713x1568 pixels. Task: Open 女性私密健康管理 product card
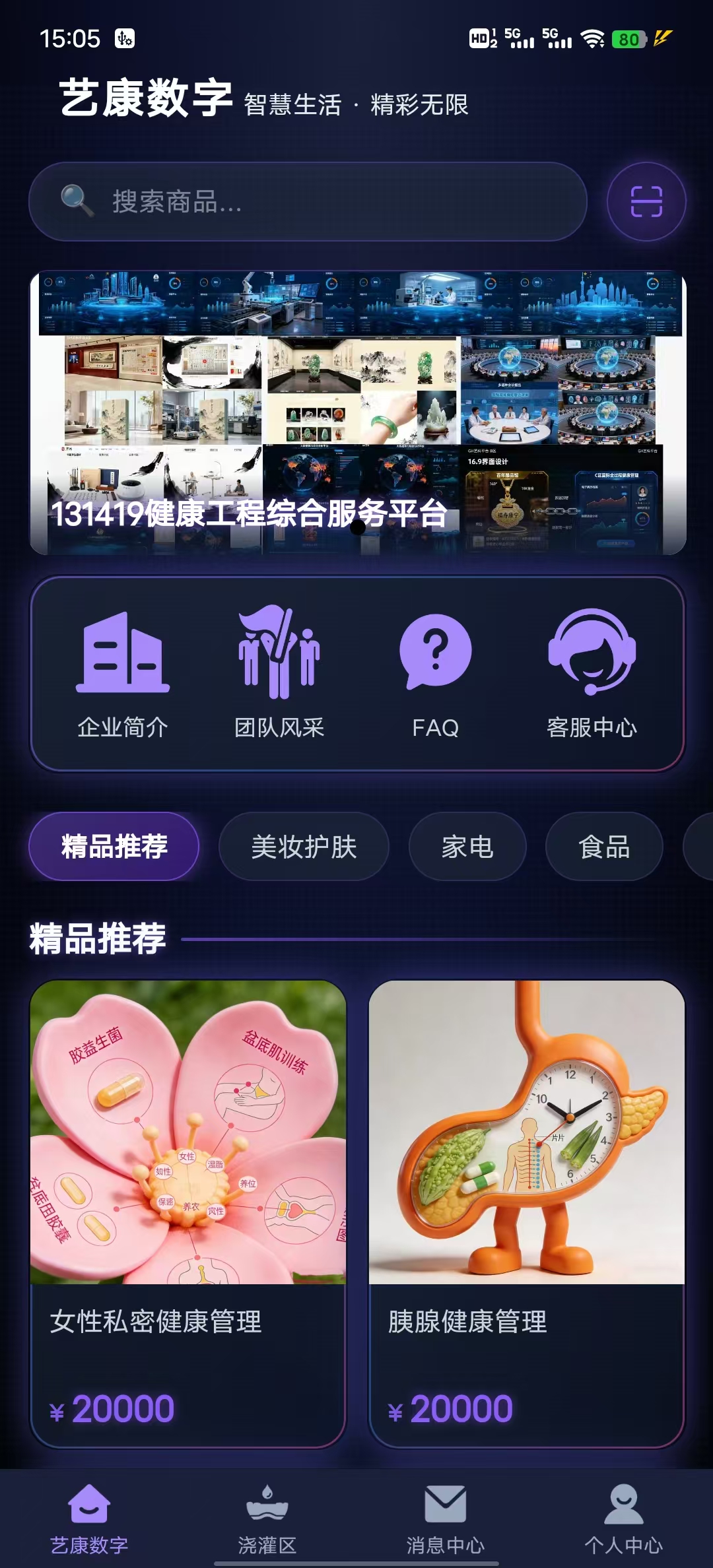(188, 1213)
